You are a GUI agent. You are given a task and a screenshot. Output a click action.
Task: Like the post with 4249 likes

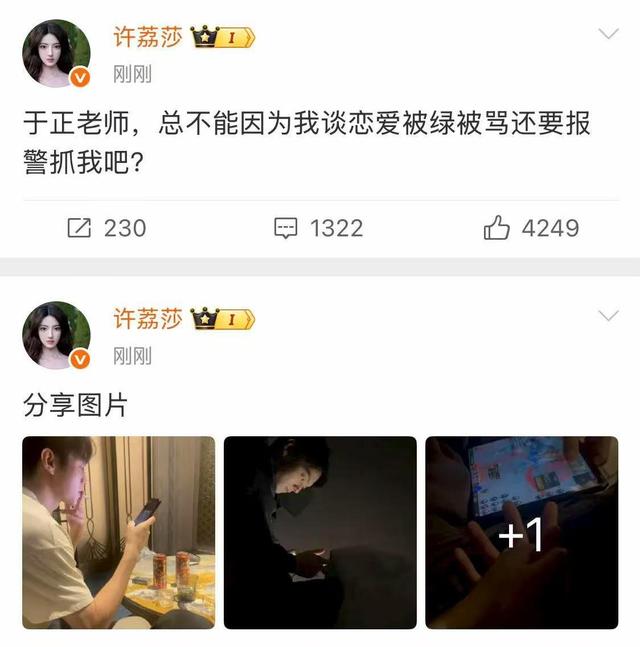point(531,228)
